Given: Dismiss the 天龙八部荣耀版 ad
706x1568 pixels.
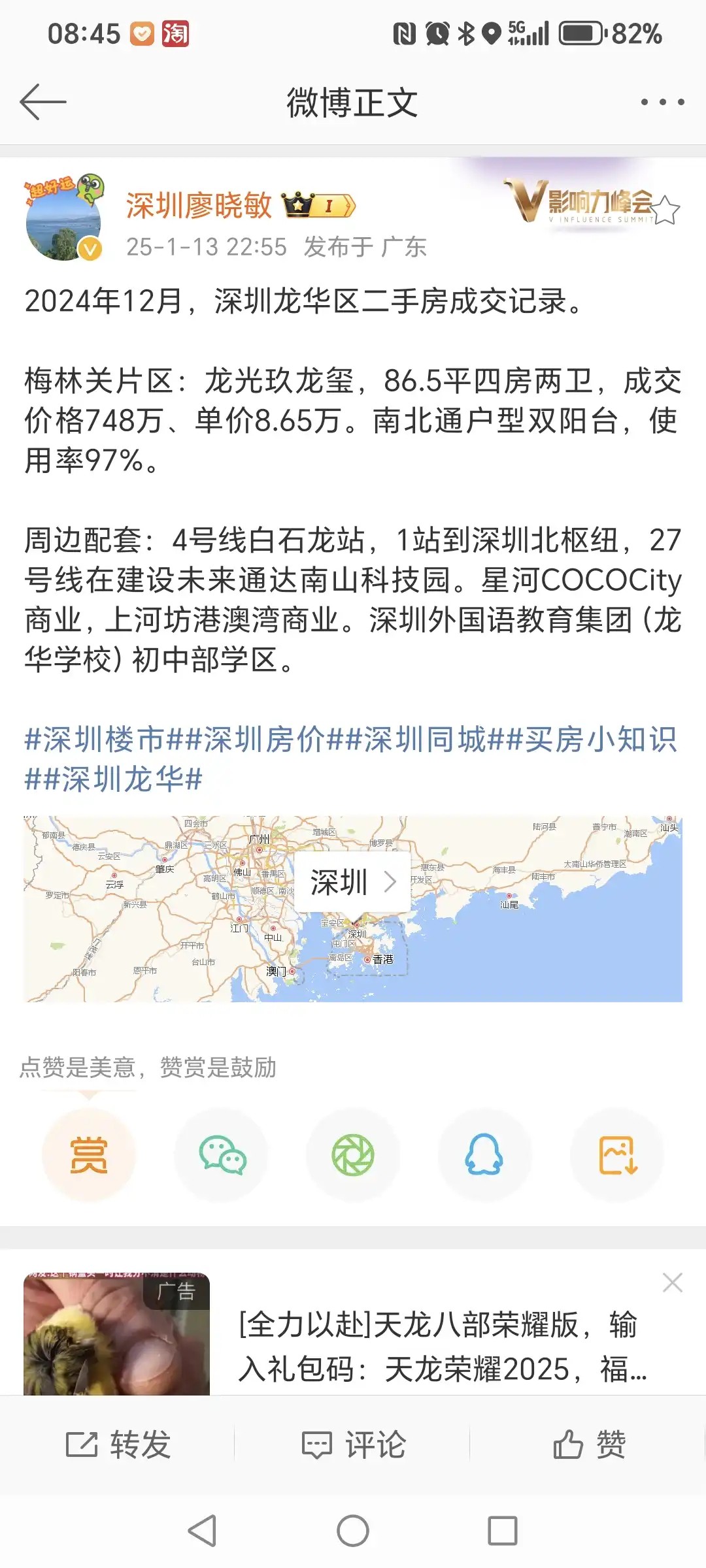Looking at the screenshot, I should [x=672, y=1282].
